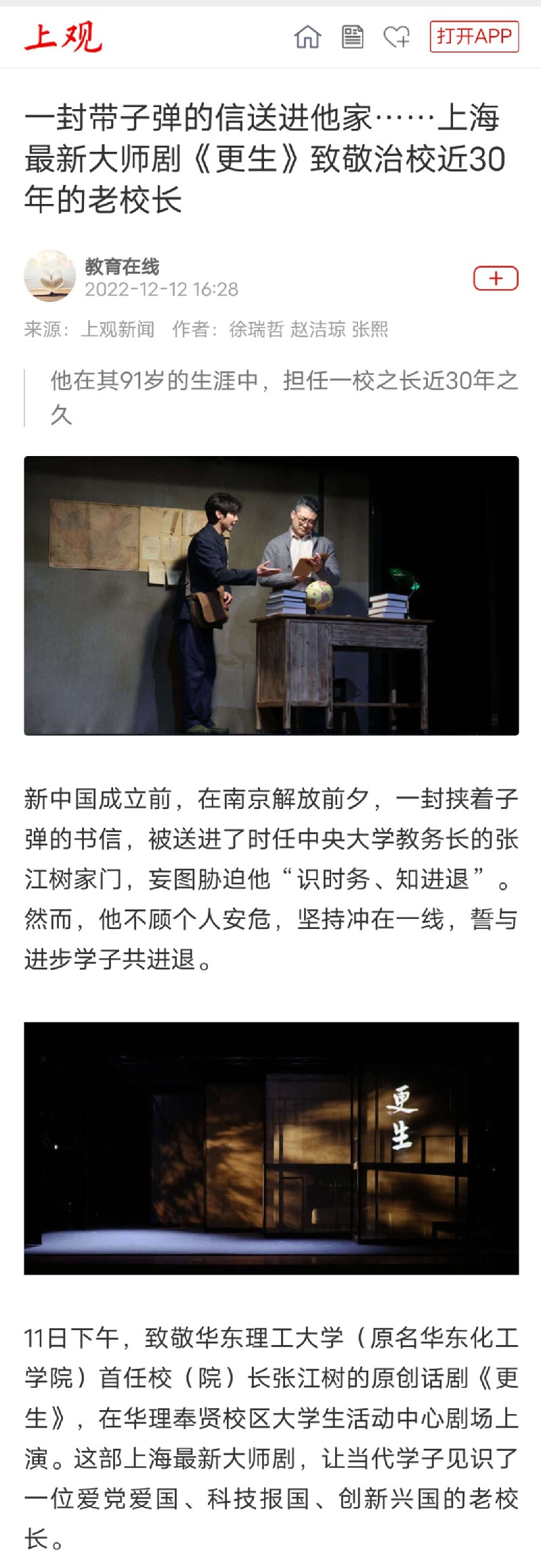View the stage photo with two actors
The height and width of the screenshot is (1568, 541).
271,596
